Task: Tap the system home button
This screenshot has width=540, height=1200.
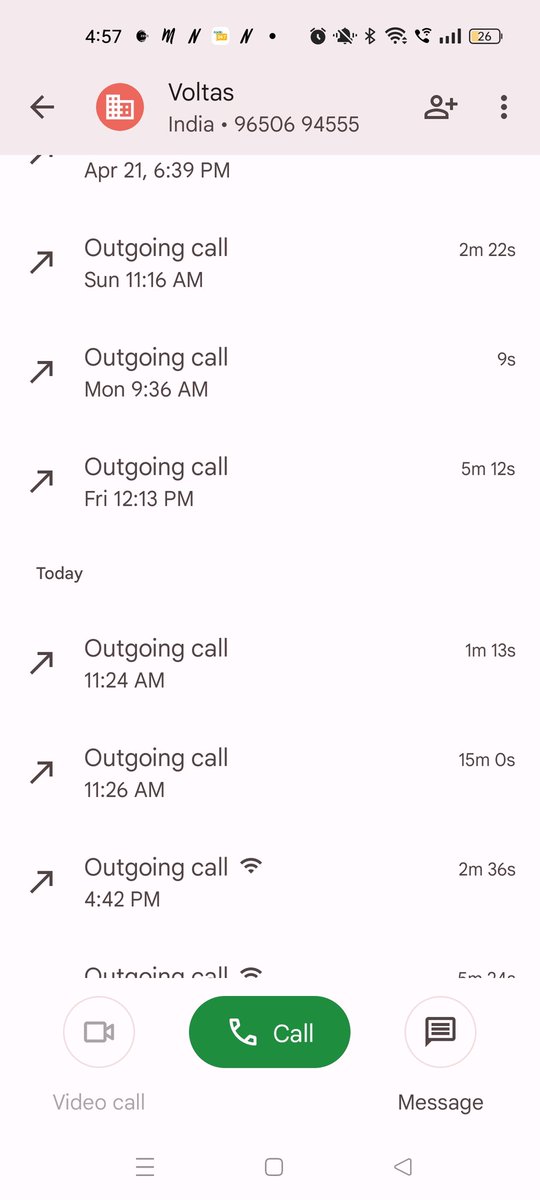Action: click(273, 1166)
